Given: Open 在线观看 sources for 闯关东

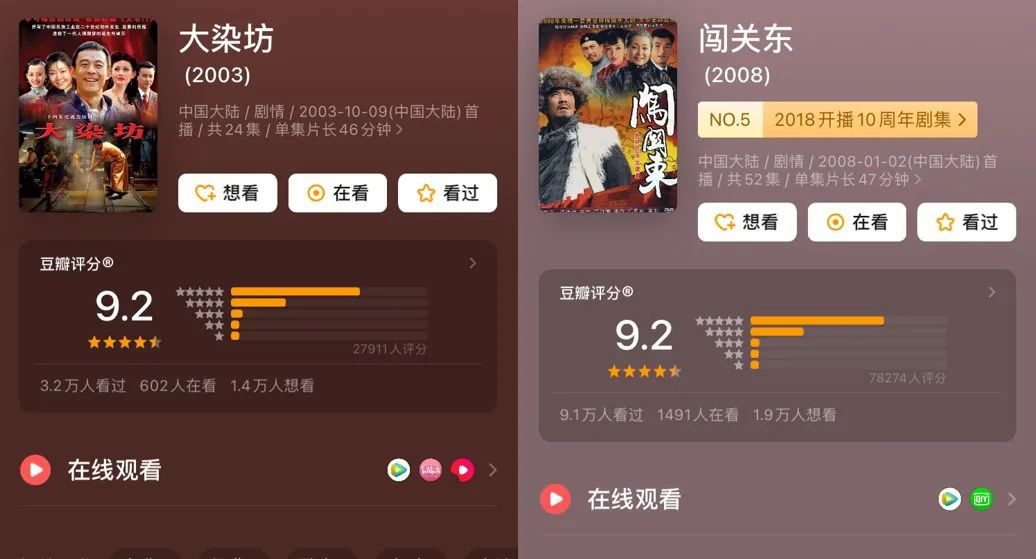Looking at the screenshot, I should [777, 499].
